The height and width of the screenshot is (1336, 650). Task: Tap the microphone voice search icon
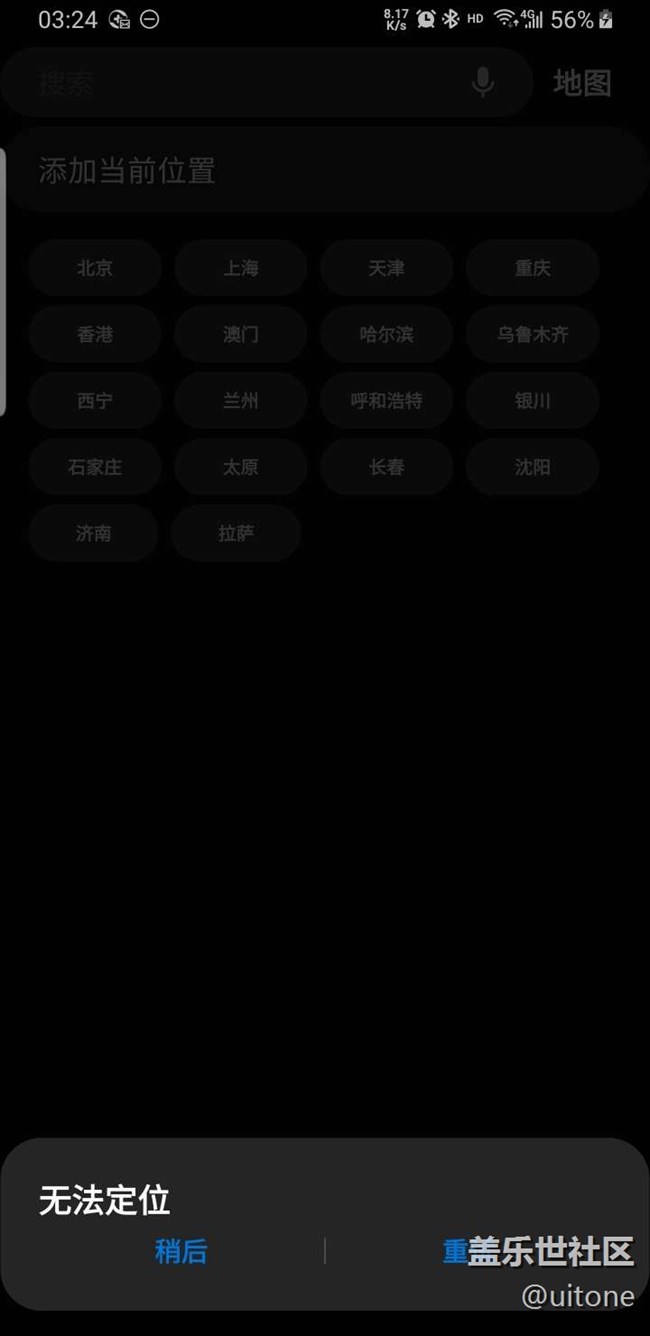[x=483, y=83]
